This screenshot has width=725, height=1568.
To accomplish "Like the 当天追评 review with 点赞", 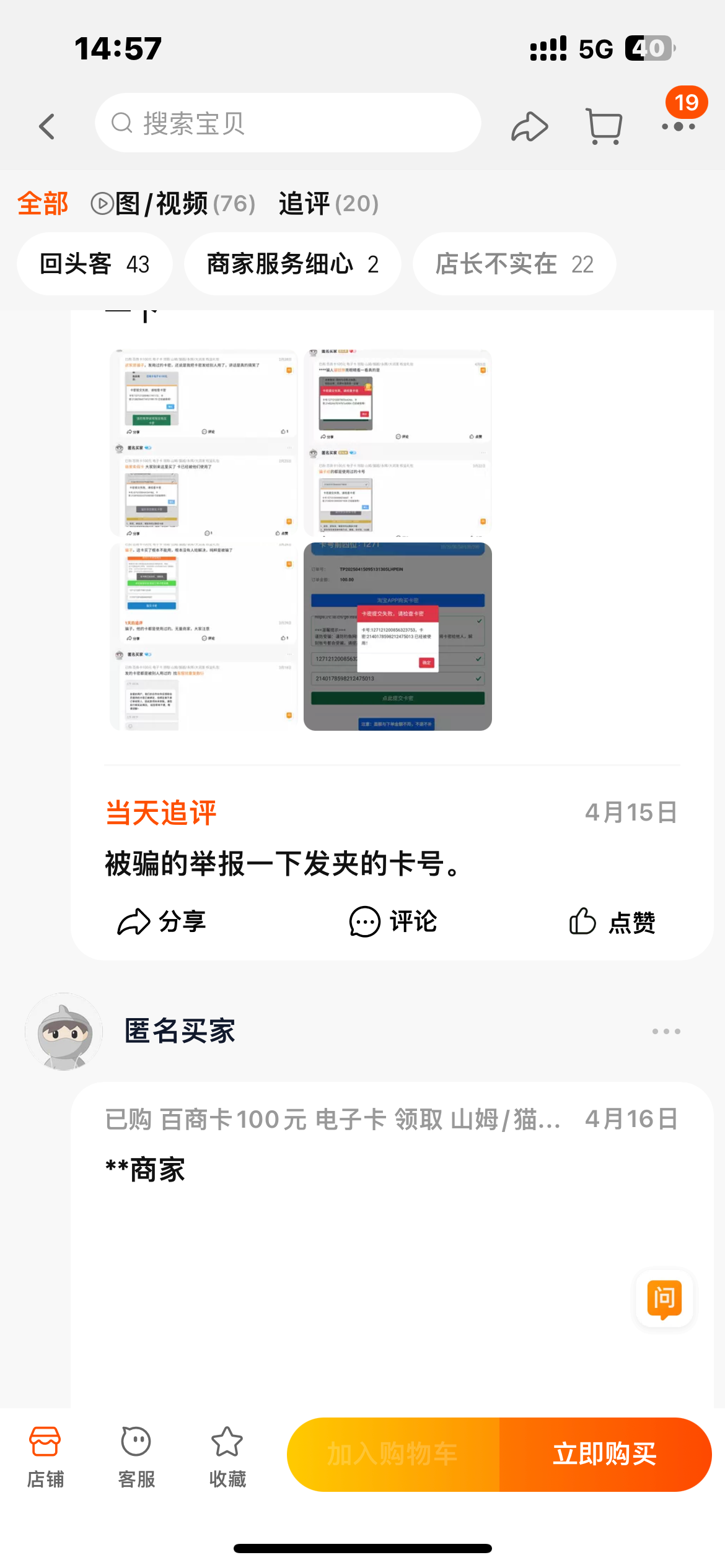I will click(612, 921).
